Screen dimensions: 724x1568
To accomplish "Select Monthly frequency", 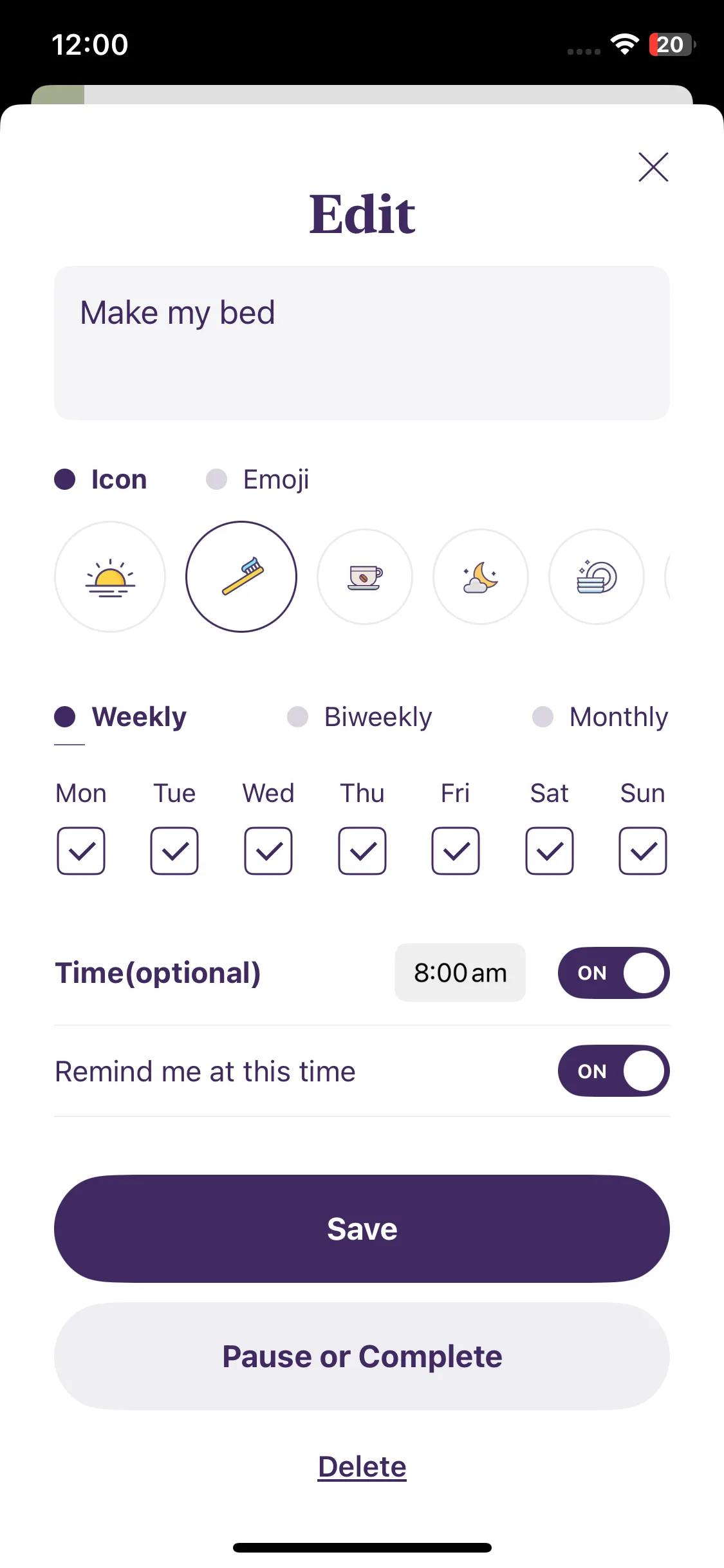I will (601, 717).
